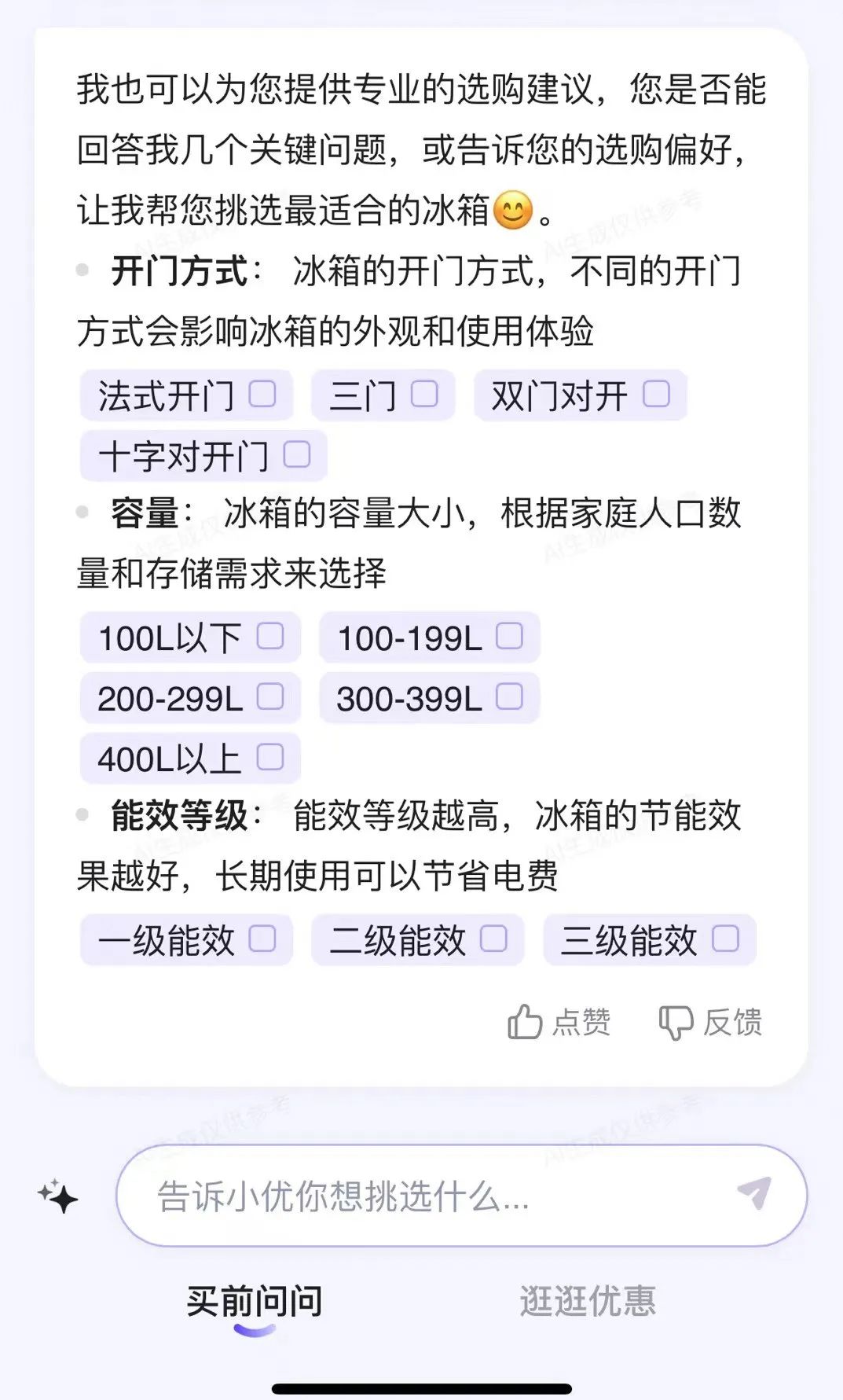
Task: Select 300-399L capacity
Action: click(429, 698)
